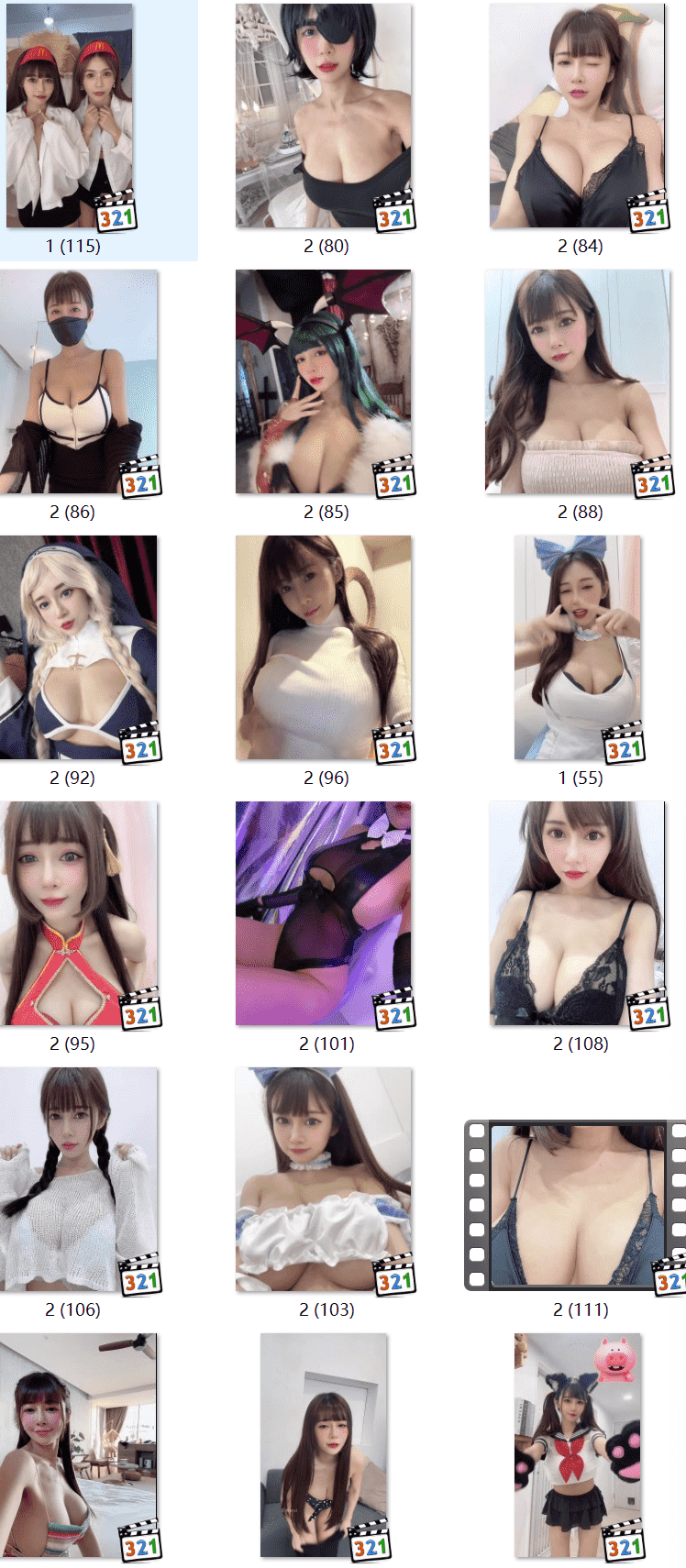The image size is (686, 1568).
Task: Open video 2 (86)
Action: click(79, 382)
